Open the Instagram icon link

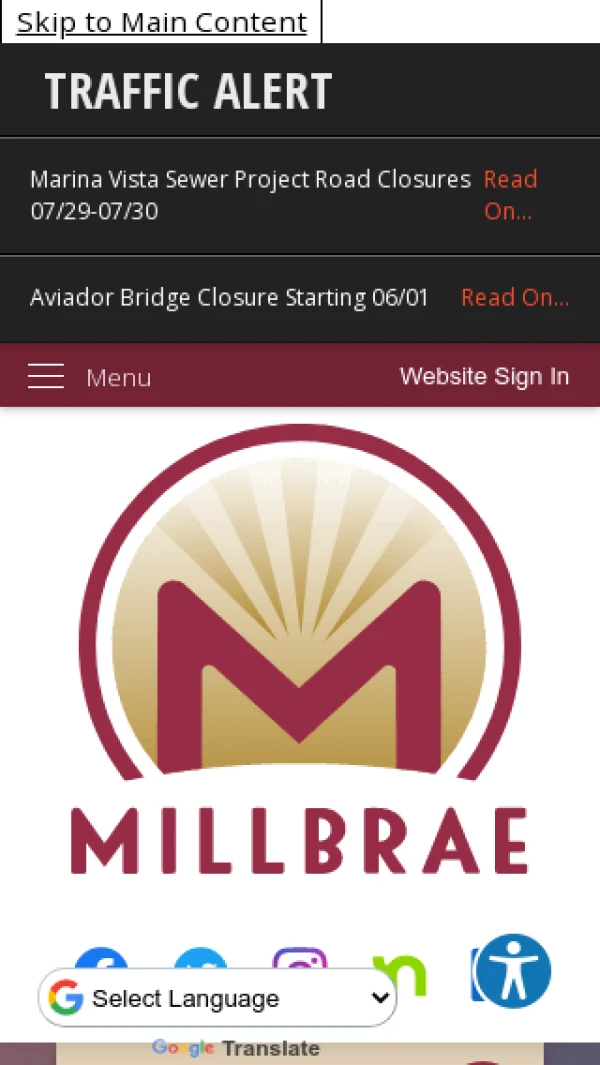(300, 959)
